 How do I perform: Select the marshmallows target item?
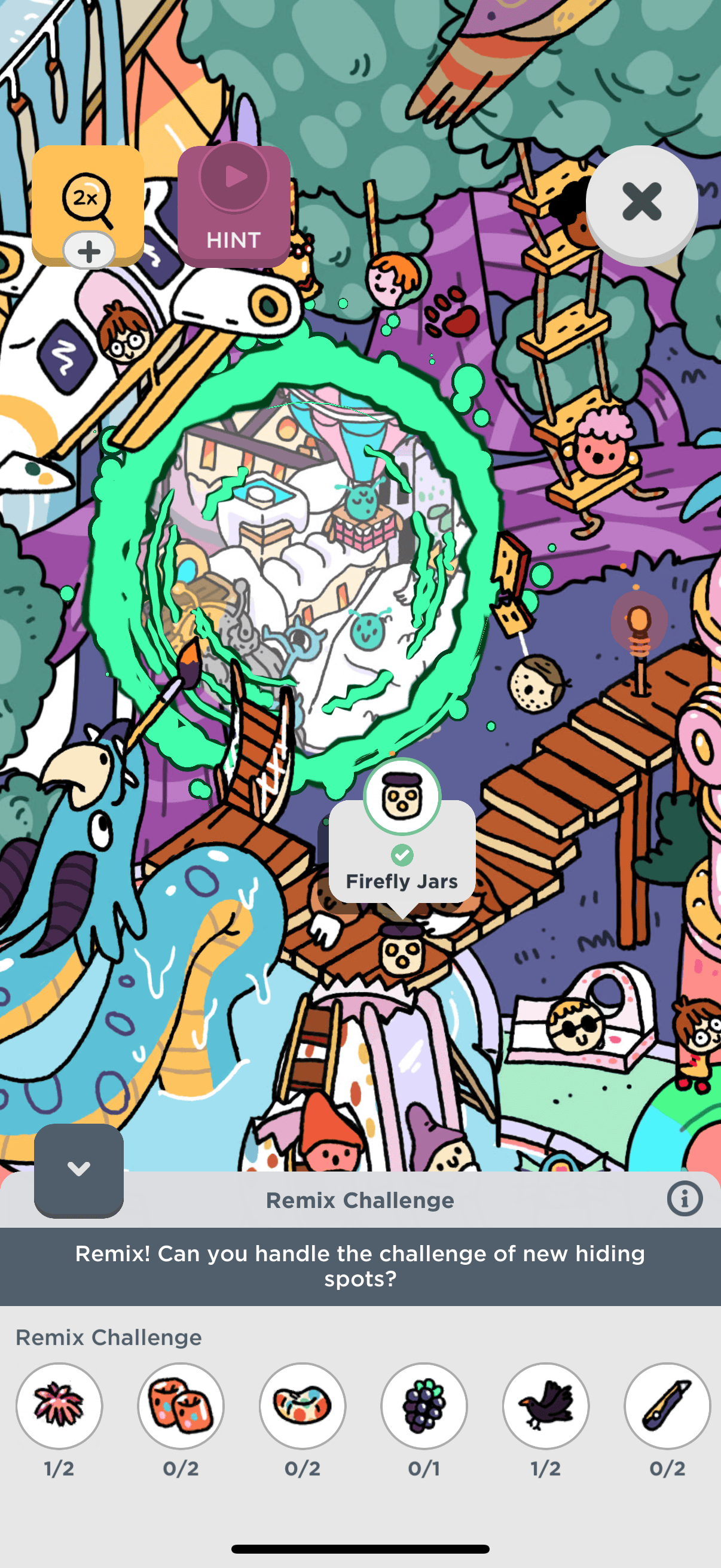(181, 1405)
